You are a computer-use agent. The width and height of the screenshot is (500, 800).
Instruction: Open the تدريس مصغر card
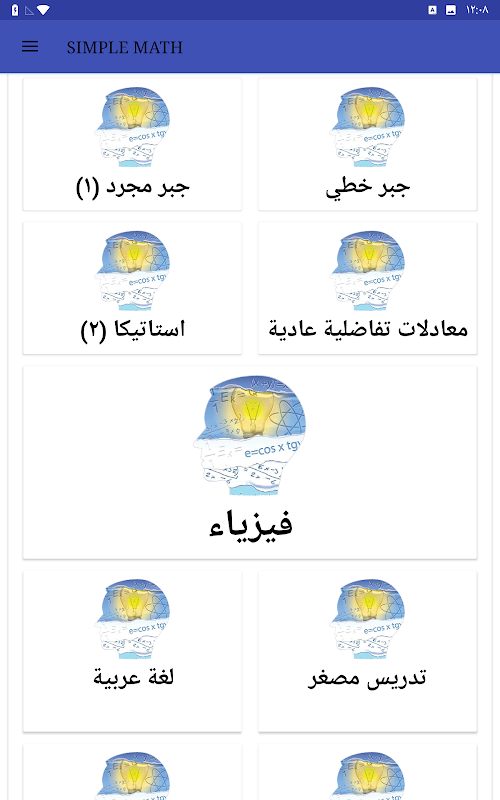coord(367,652)
